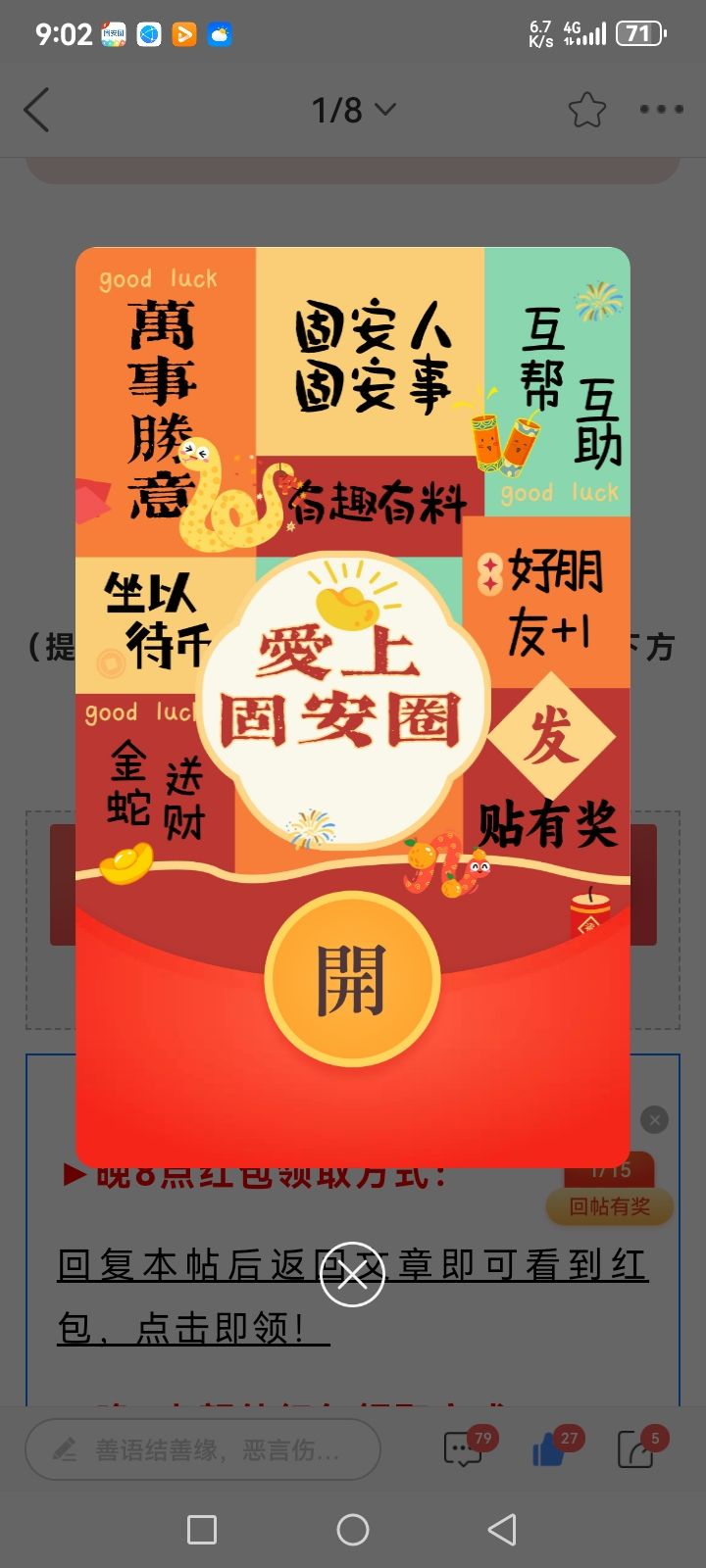Tap the comment input field
The width and height of the screenshot is (706, 1568).
202,1449
